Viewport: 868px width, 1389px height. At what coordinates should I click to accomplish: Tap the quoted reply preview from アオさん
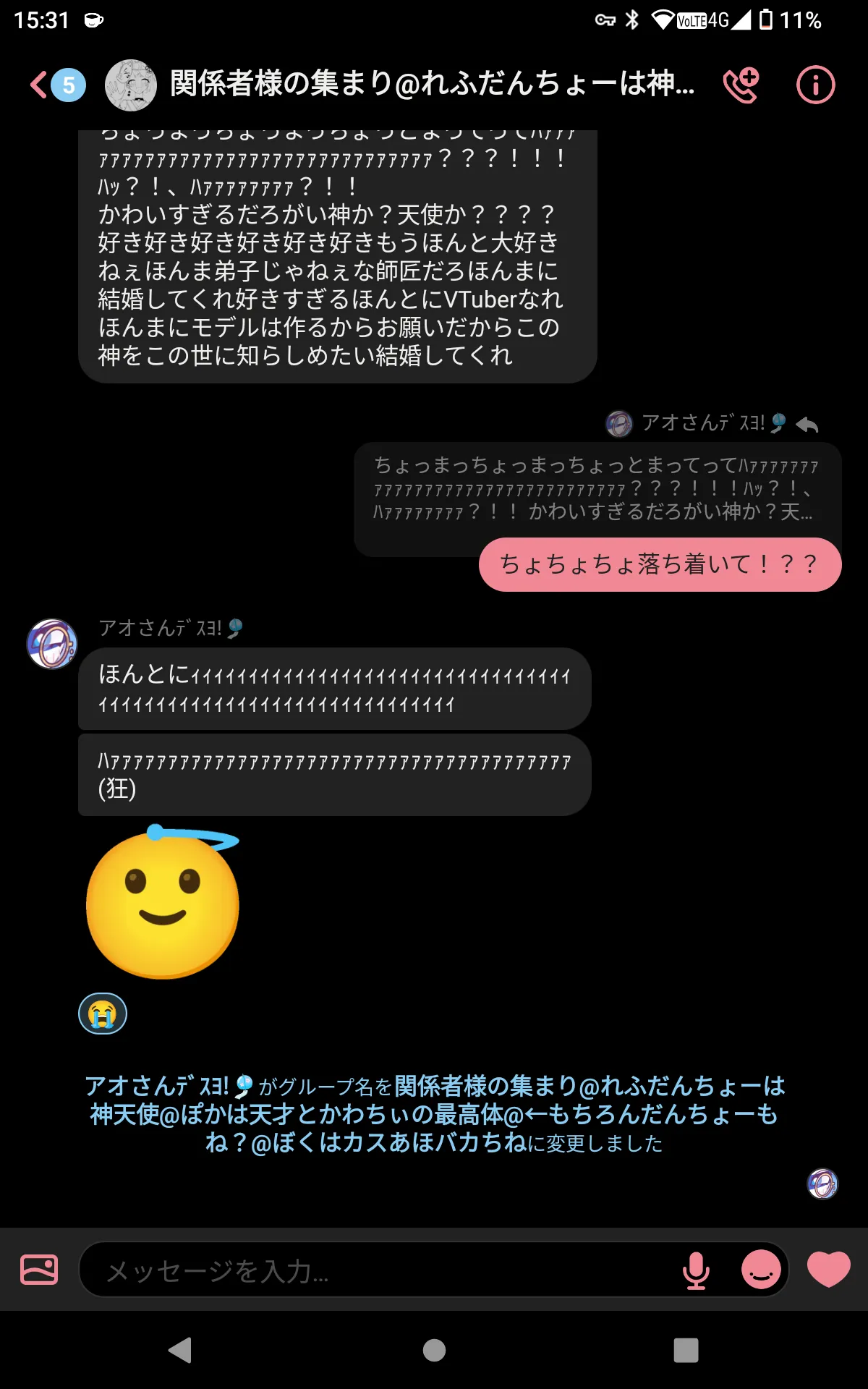pyautogui.click(x=596, y=488)
